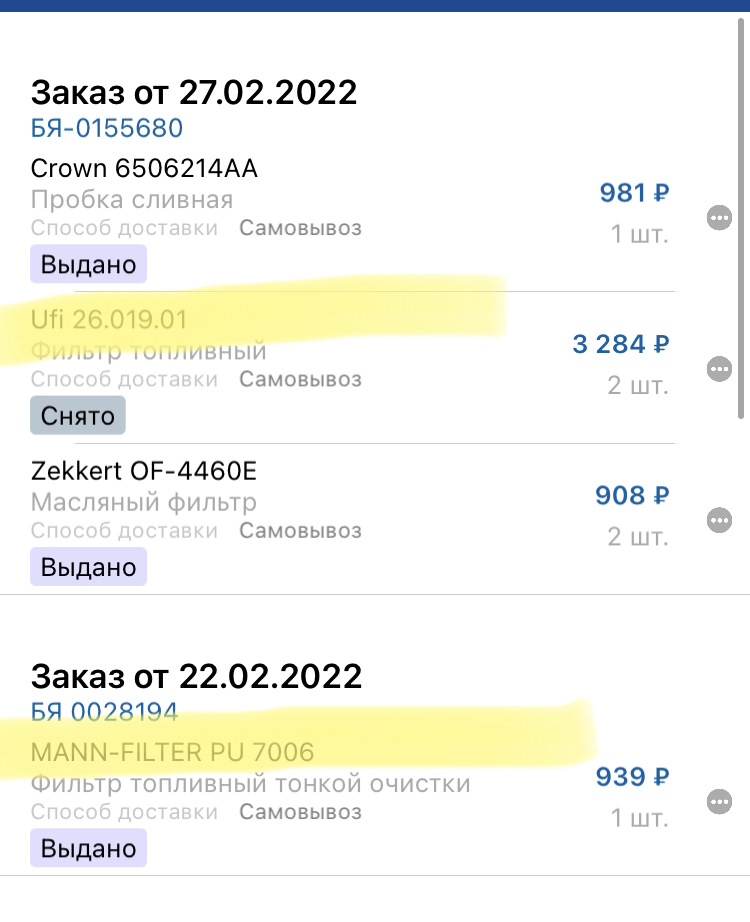
Task: Click the 3 284 ₽ price
Action: click(x=620, y=344)
